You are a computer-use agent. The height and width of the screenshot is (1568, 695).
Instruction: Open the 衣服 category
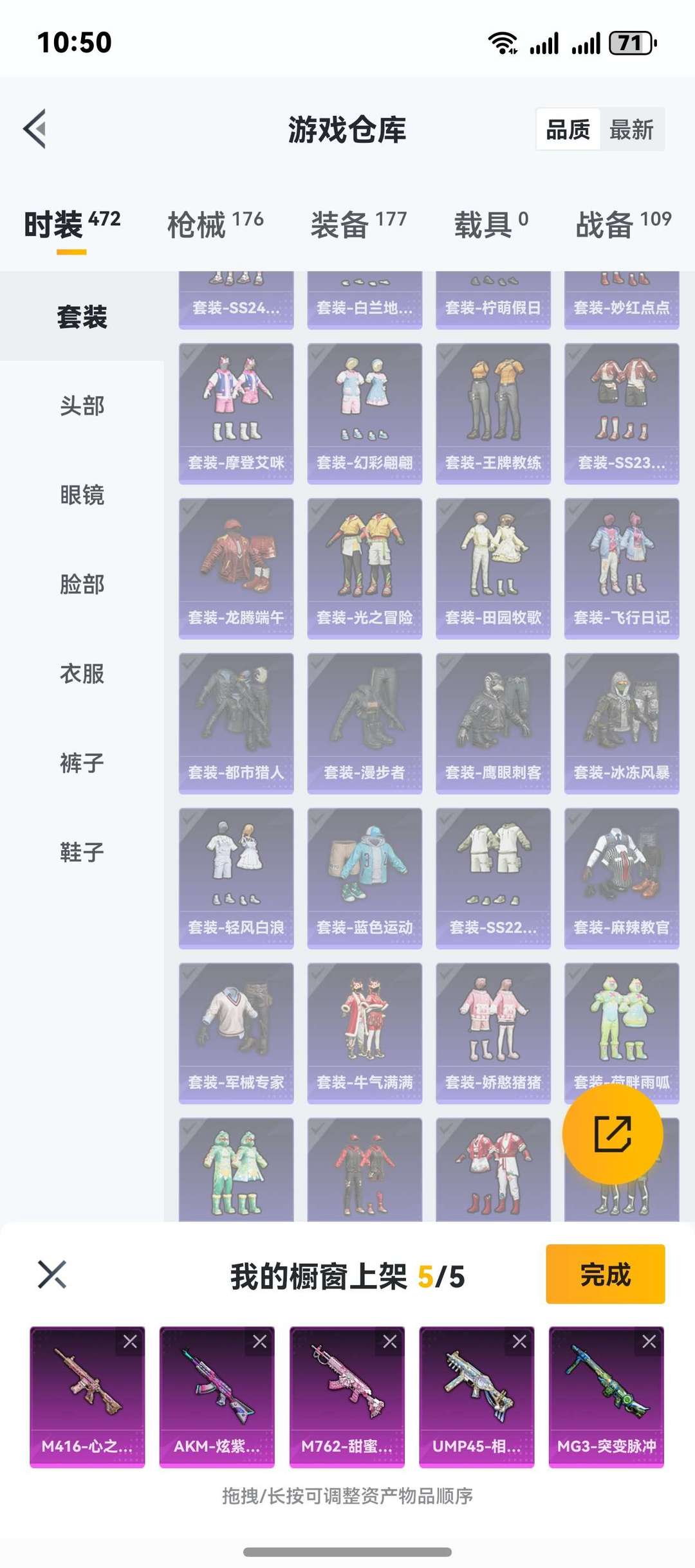(x=82, y=674)
